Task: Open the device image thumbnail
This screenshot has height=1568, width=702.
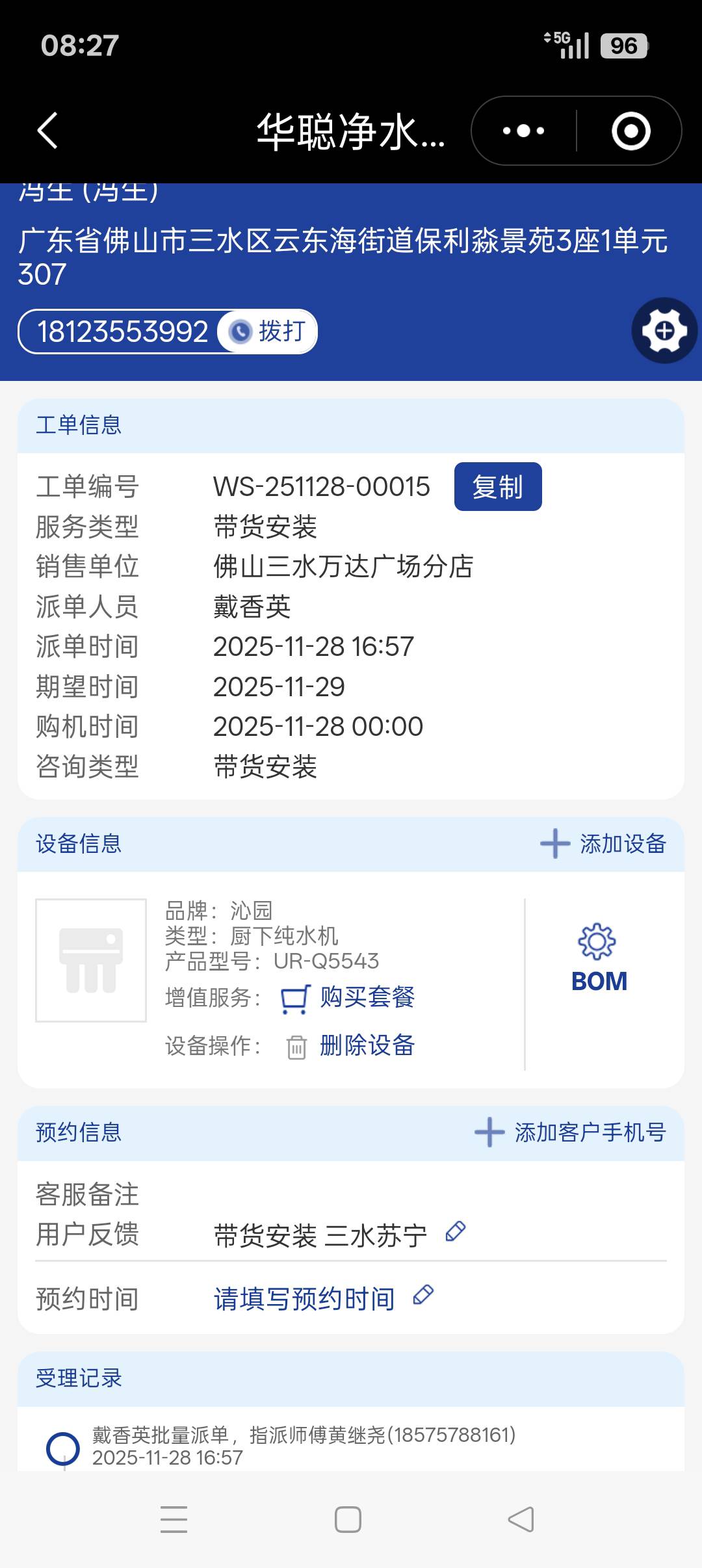Action: (x=91, y=960)
